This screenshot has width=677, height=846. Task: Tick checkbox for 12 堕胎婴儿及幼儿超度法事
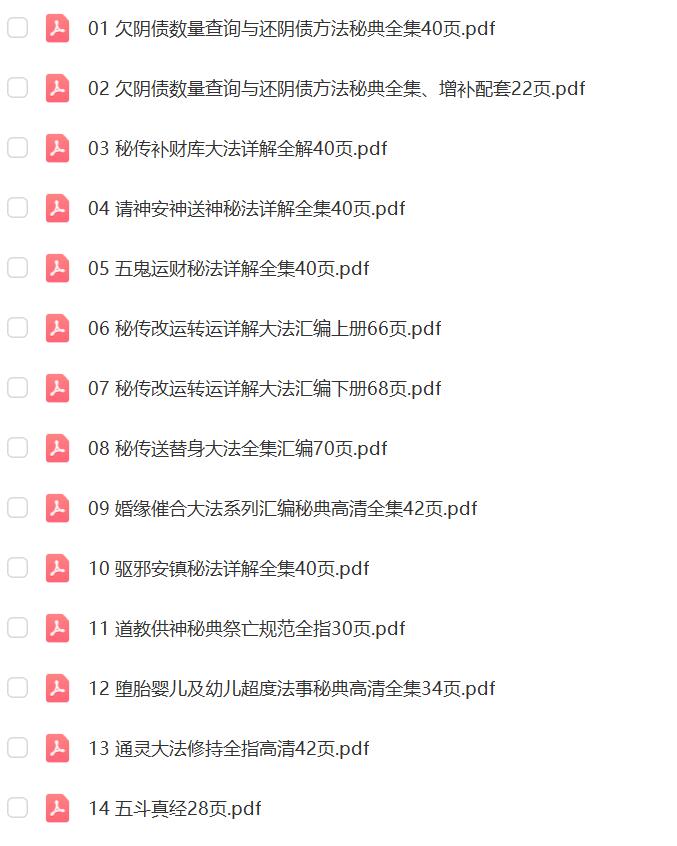point(17,688)
